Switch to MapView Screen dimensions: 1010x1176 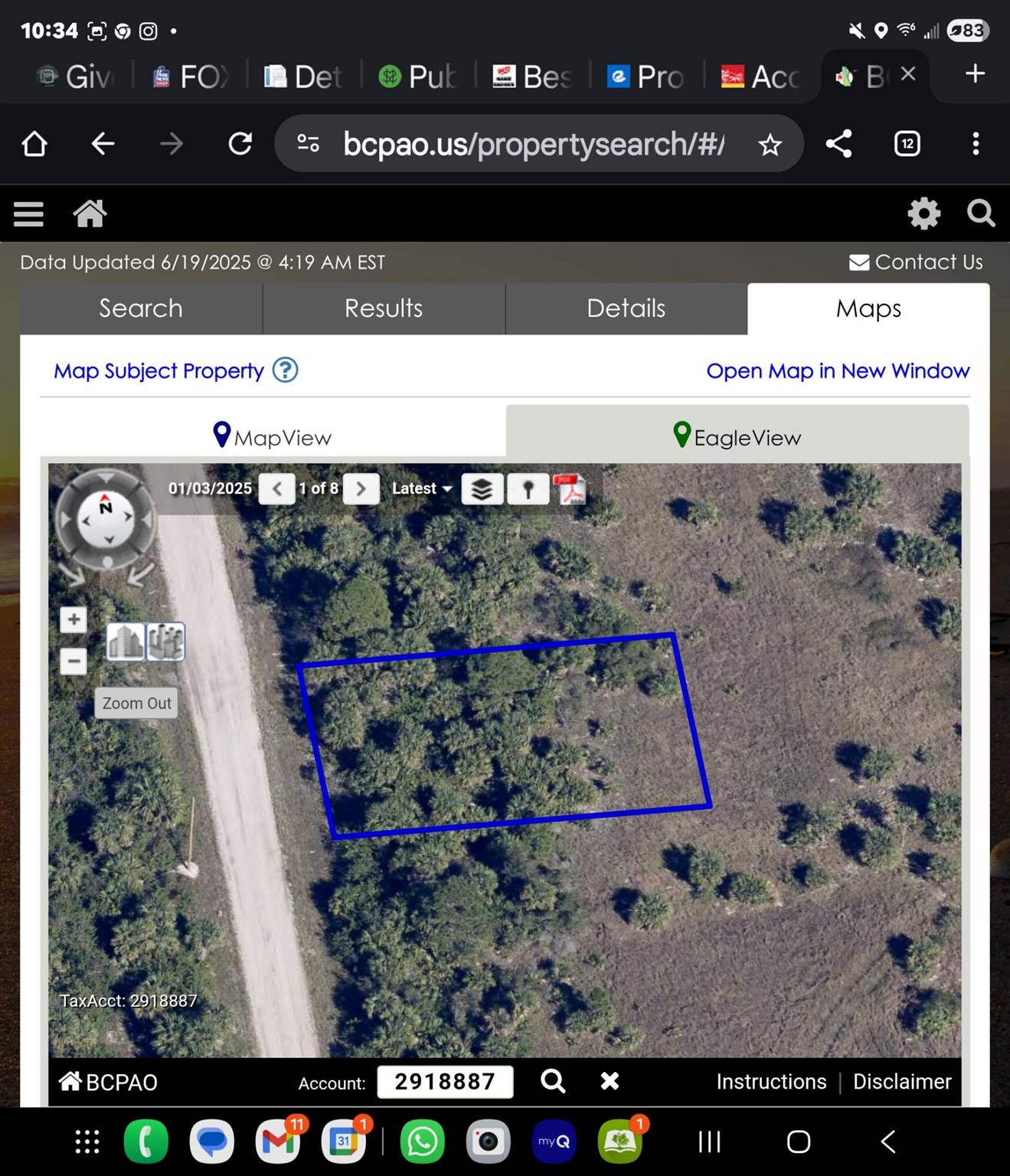click(x=273, y=436)
